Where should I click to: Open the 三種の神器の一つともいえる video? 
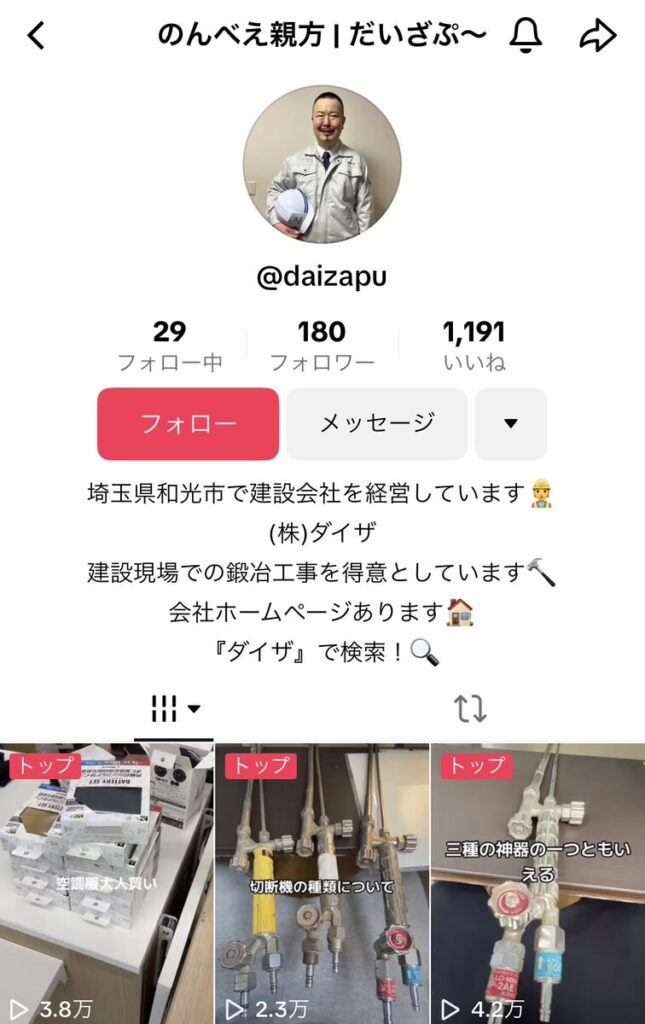[x=538, y=884]
